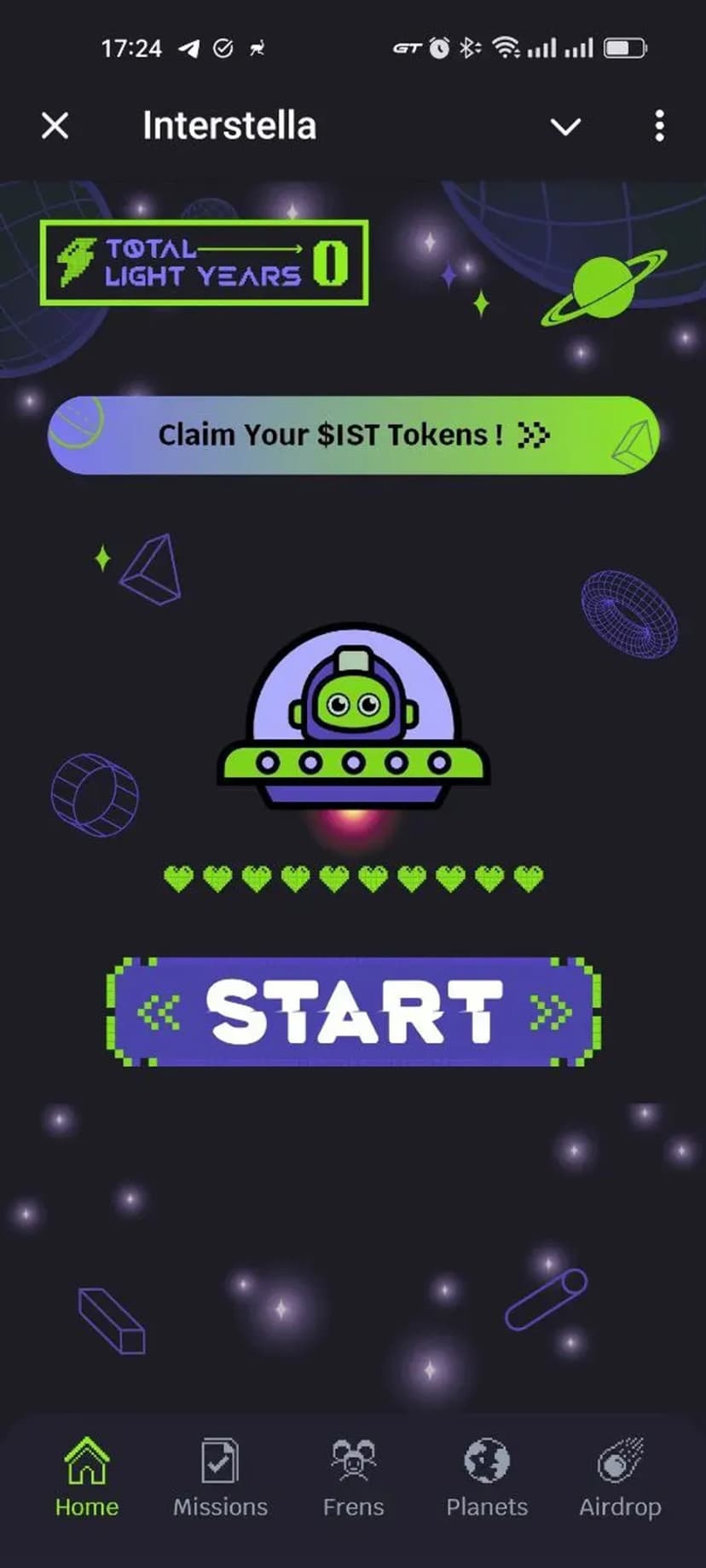View the Planets tab
This screenshot has width=706, height=1568.
pos(487,1477)
